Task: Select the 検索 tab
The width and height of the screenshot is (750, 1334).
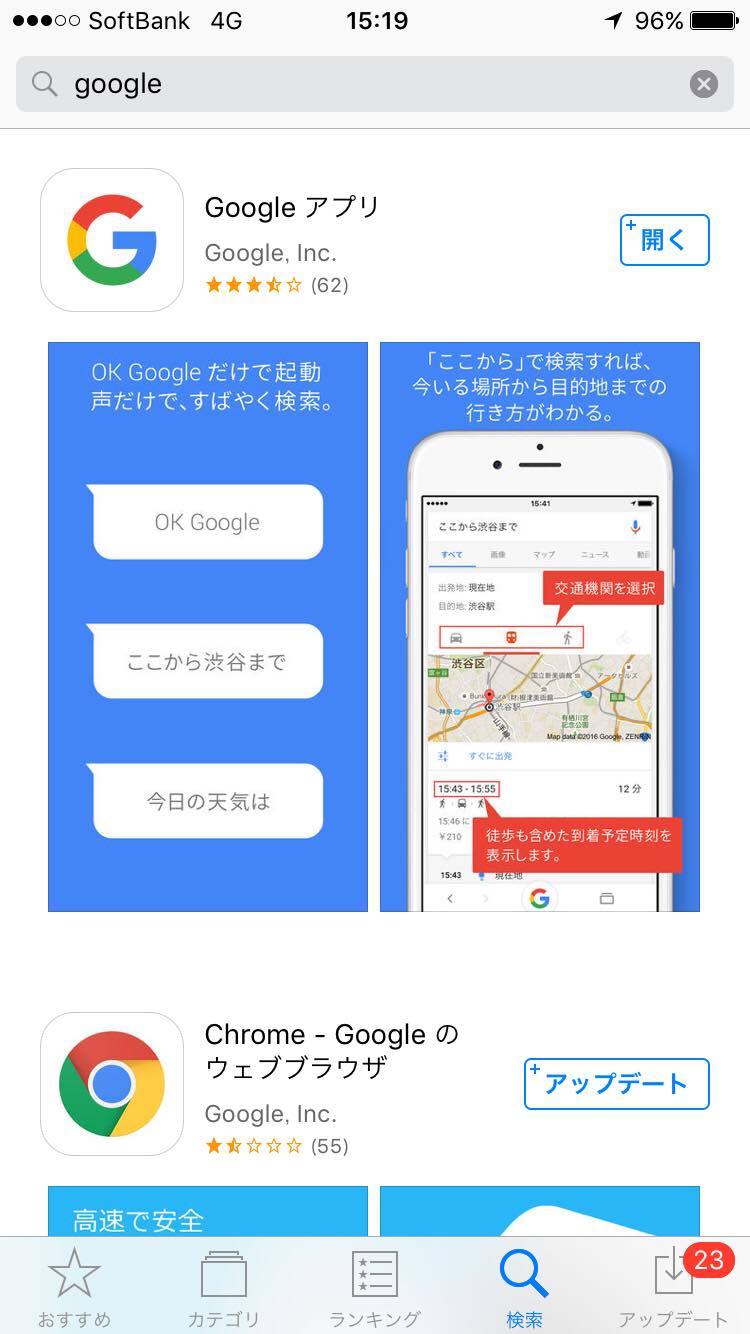Action: coord(524,1288)
